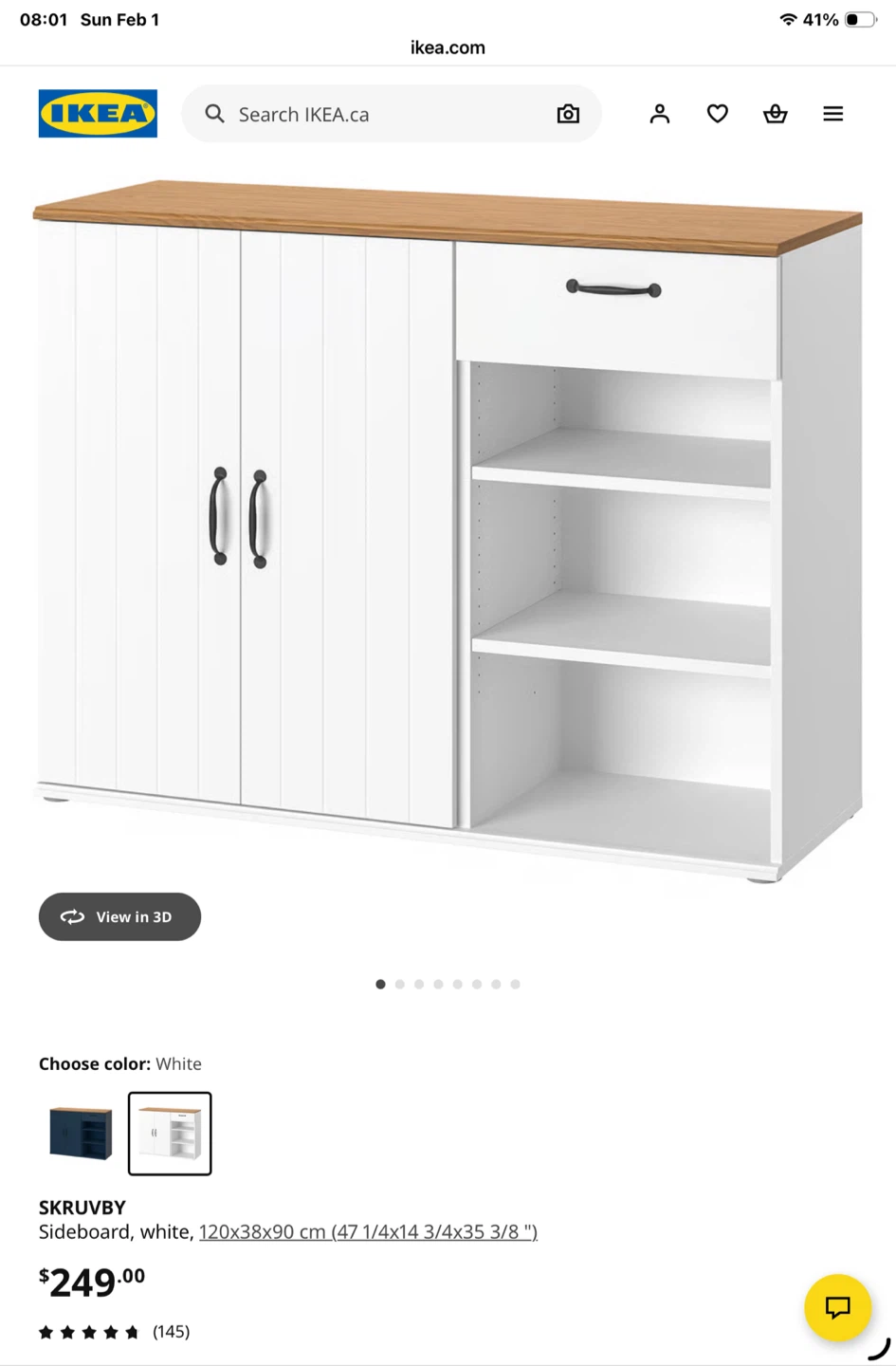Select the dark blue color option
Screen dimensions: 896x1366
pos(81,1133)
